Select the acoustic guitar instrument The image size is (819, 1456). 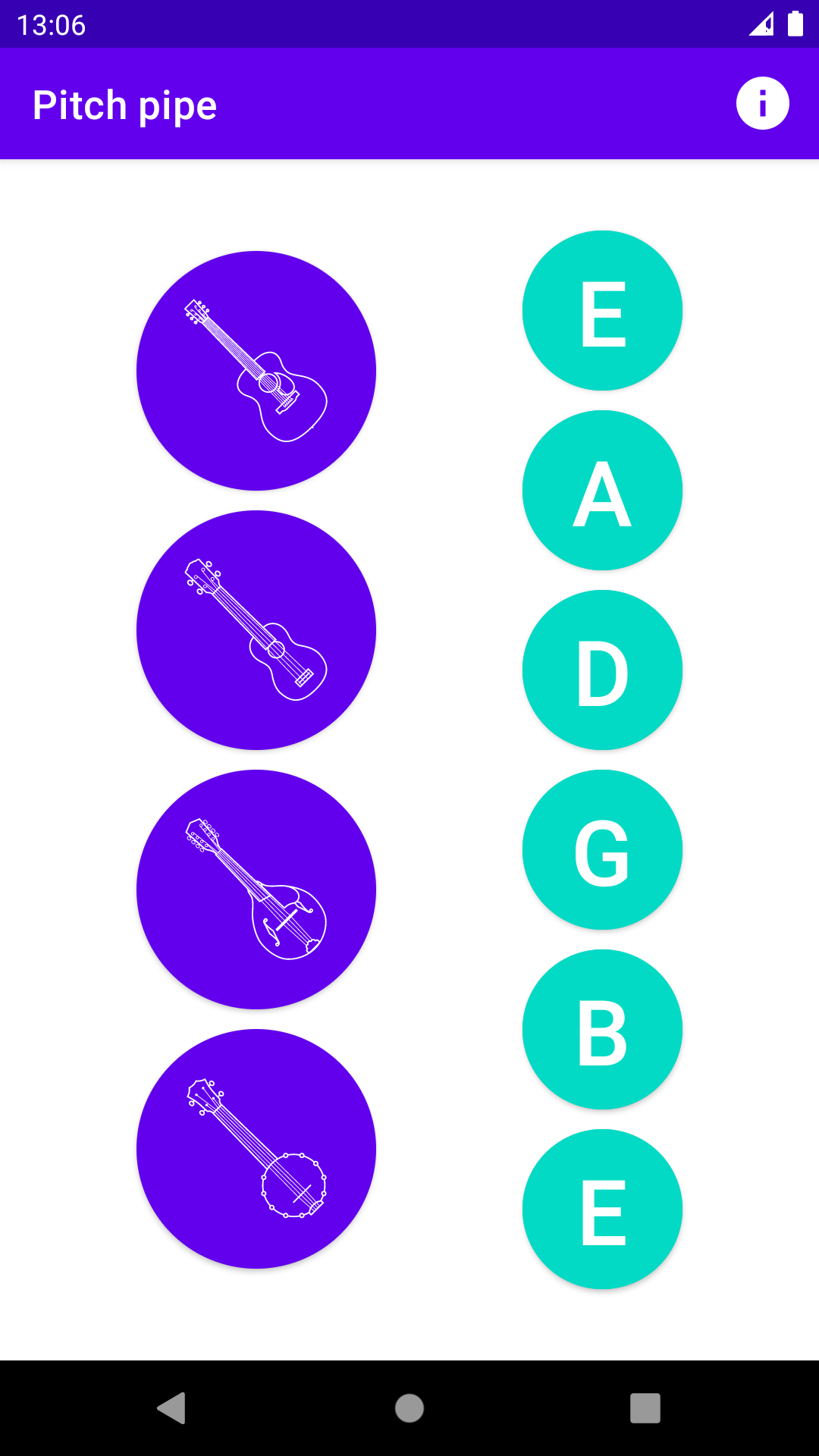point(256,371)
